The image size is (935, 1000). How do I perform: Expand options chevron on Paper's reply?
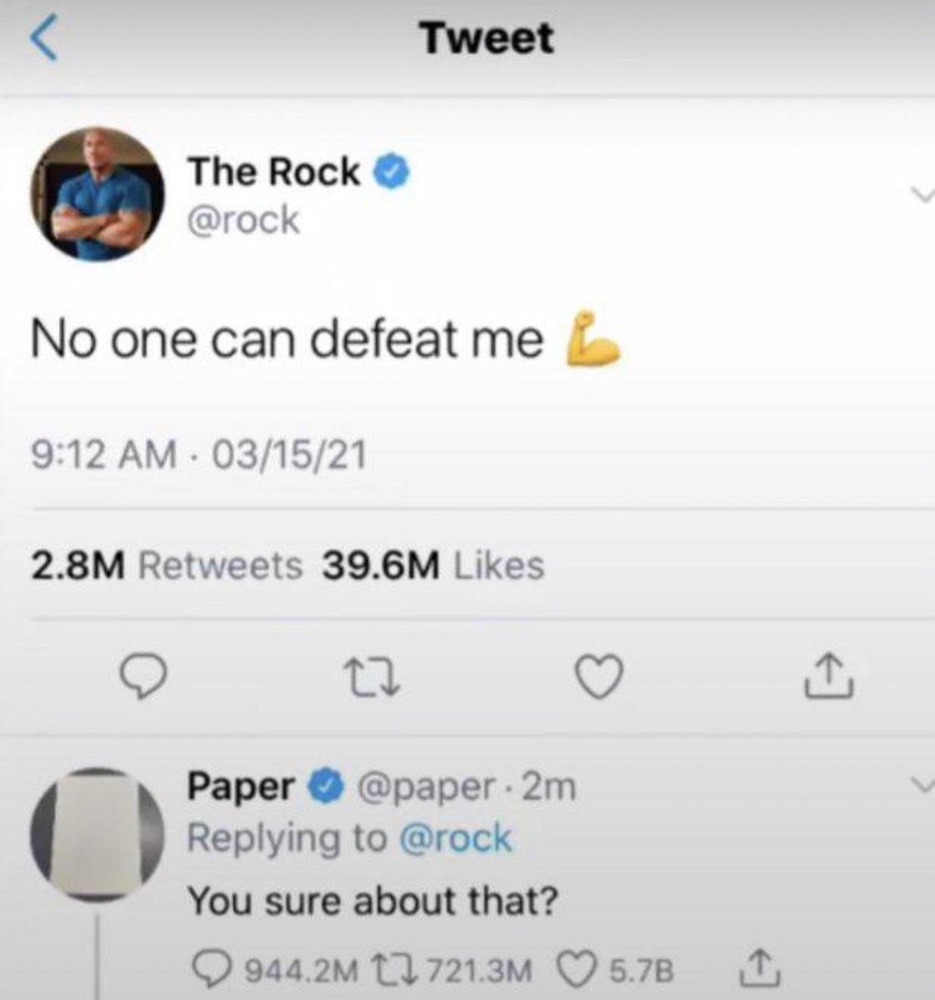pos(916,786)
